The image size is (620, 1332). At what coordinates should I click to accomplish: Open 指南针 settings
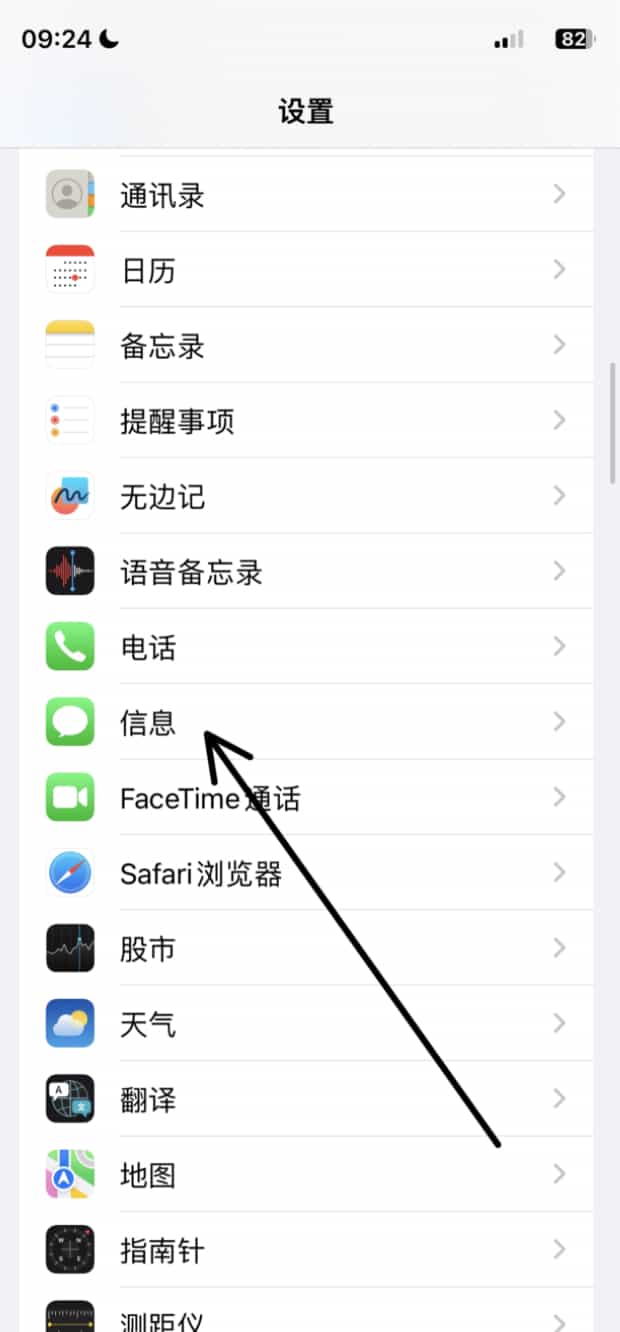pos(300,1250)
